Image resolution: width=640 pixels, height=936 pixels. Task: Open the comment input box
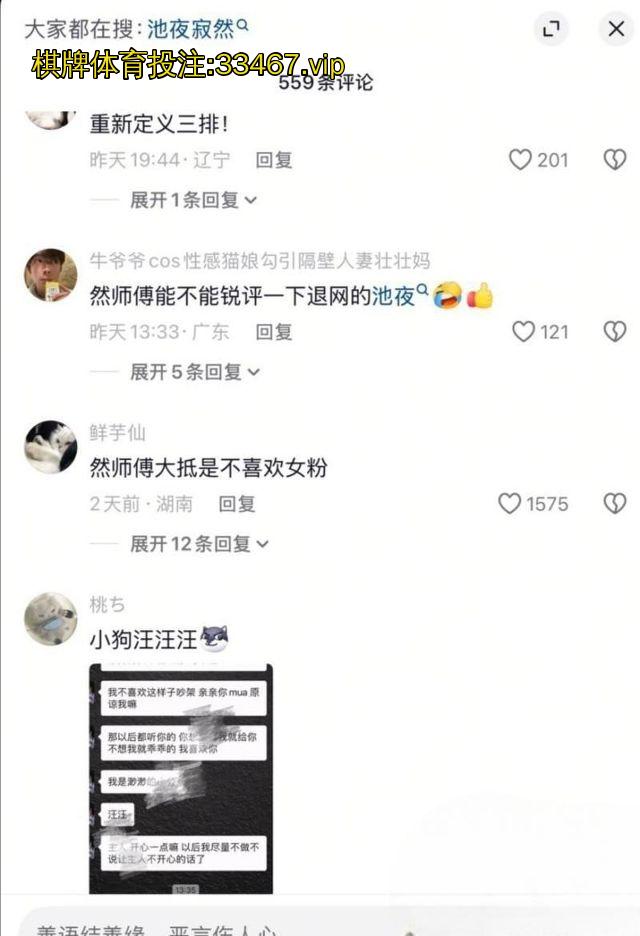coord(300,926)
